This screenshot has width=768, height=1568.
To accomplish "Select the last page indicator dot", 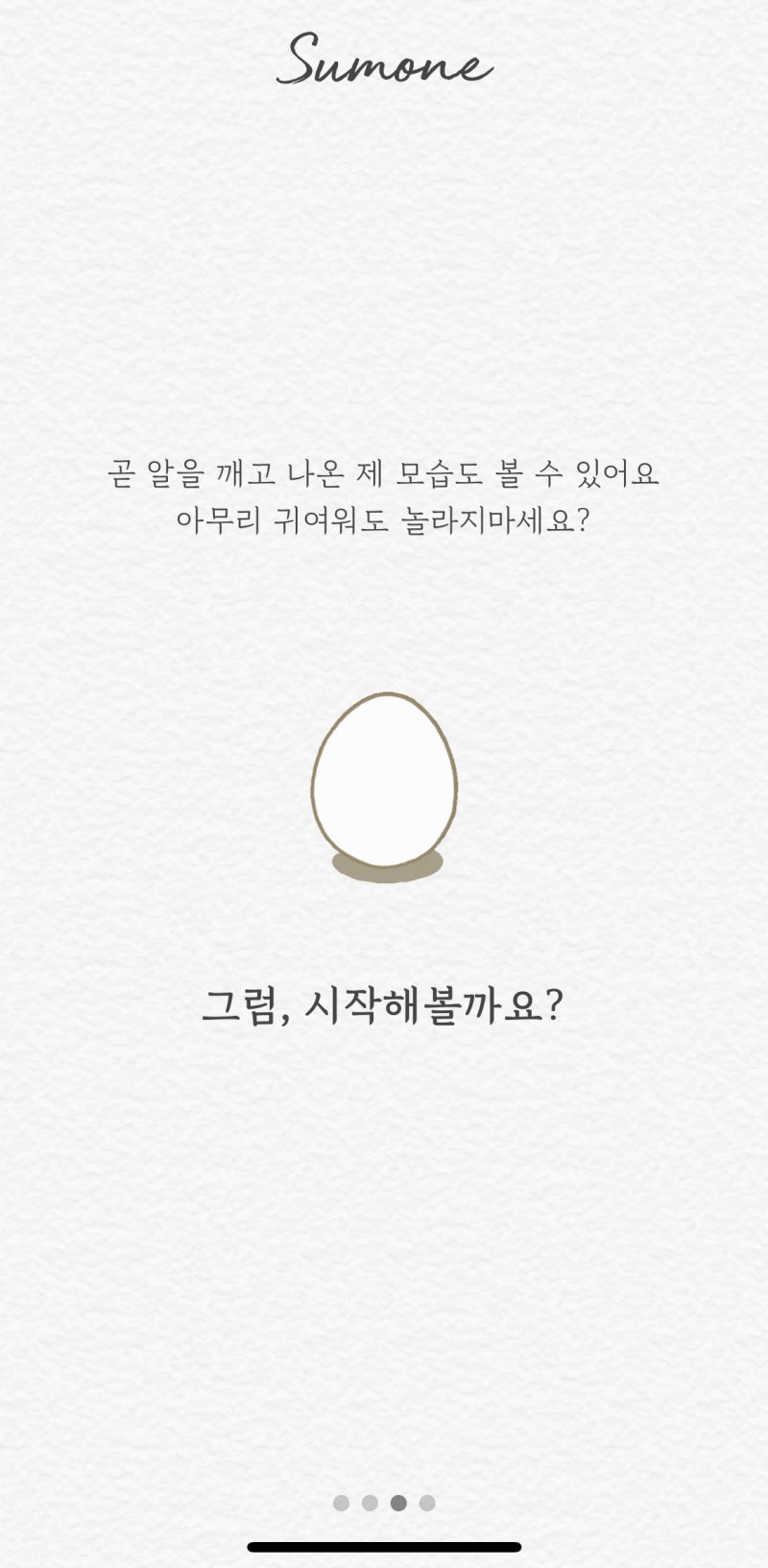I will click(427, 1503).
